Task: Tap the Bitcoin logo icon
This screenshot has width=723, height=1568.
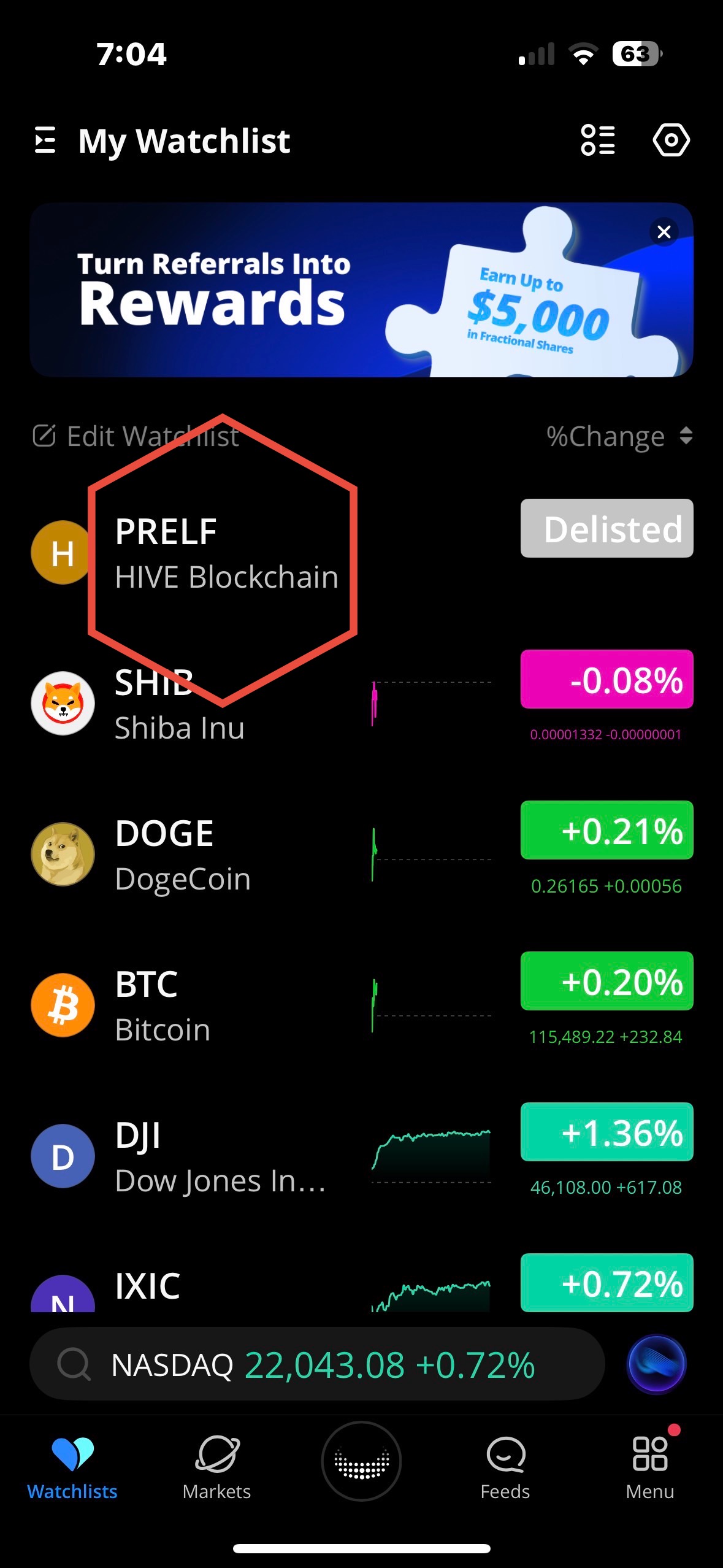Action: tap(63, 1006)
